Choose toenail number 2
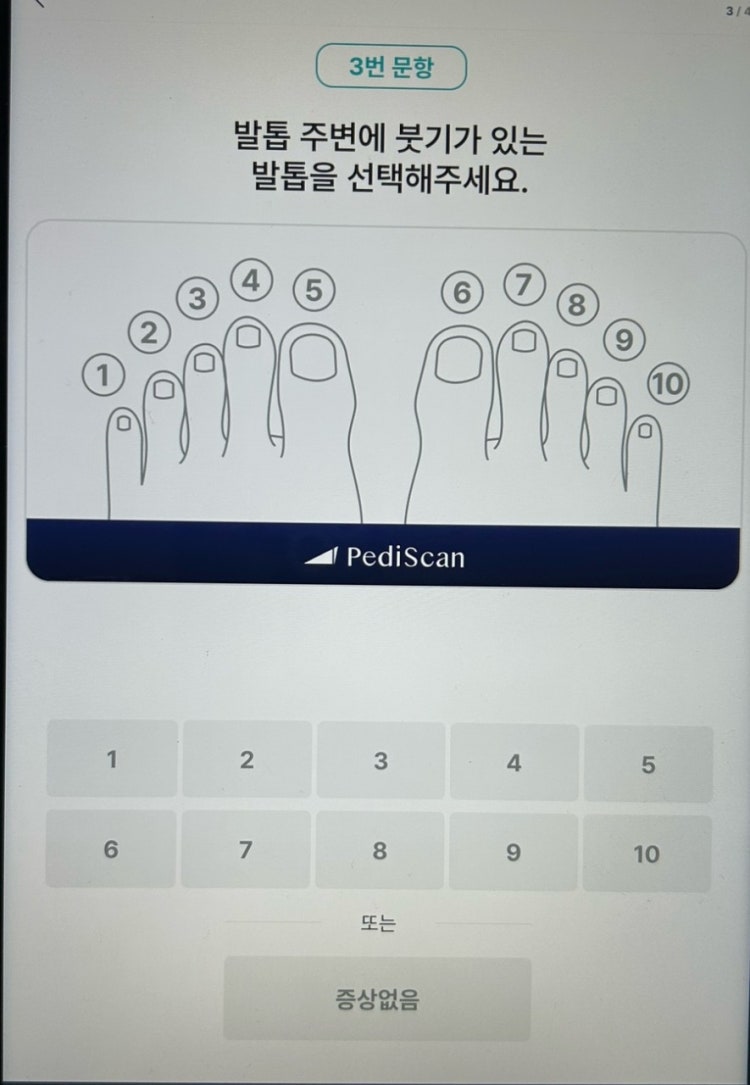The width and height of the screenshot is (750, 1085). pyautogui.click(x=246, y=760)
